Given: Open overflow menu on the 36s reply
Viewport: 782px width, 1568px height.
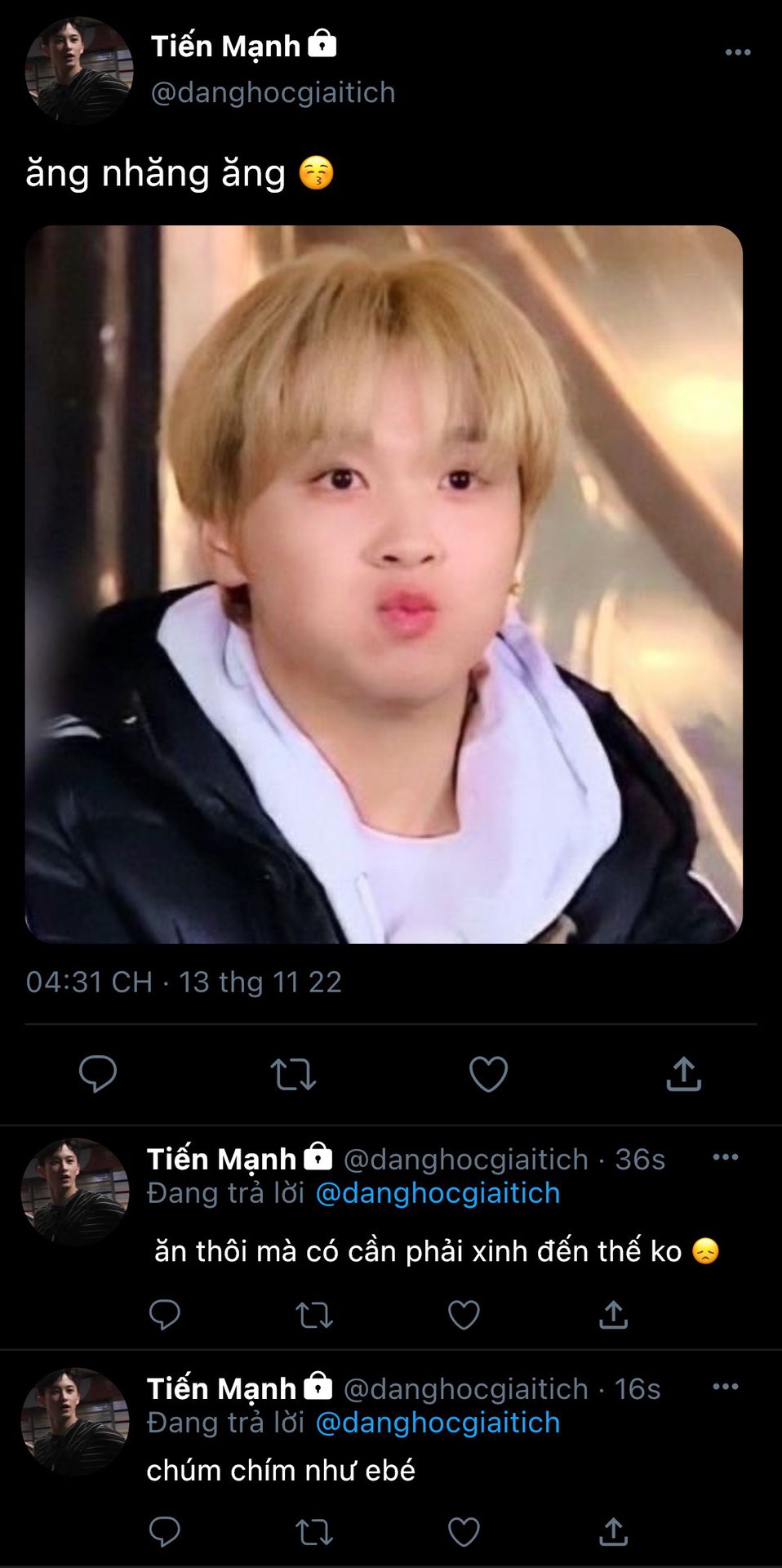Looking at the screenshot, I should pyautogui.click(x=725, y=1156).
